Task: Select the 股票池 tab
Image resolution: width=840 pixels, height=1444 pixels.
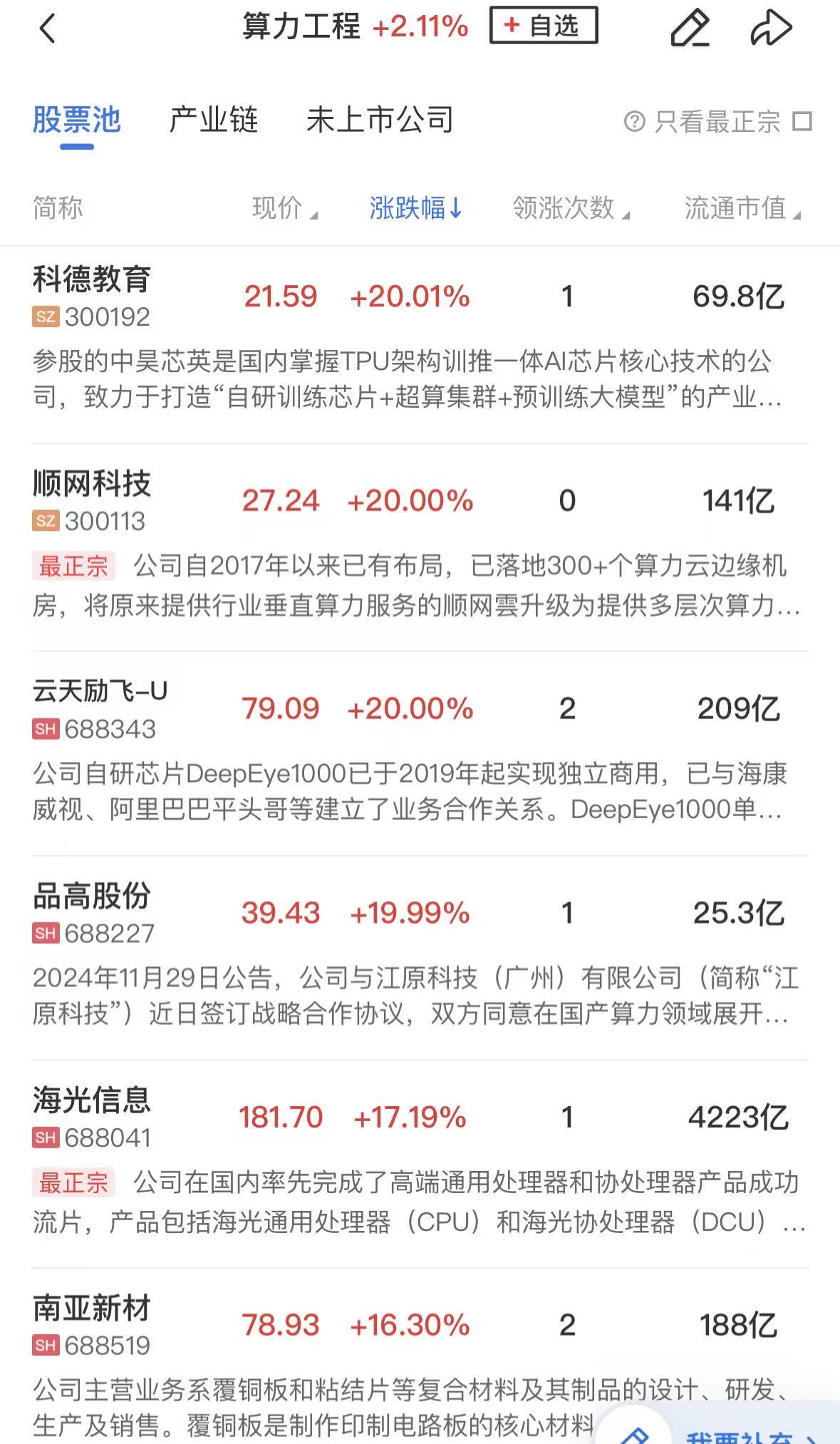Action: [77, 120]
